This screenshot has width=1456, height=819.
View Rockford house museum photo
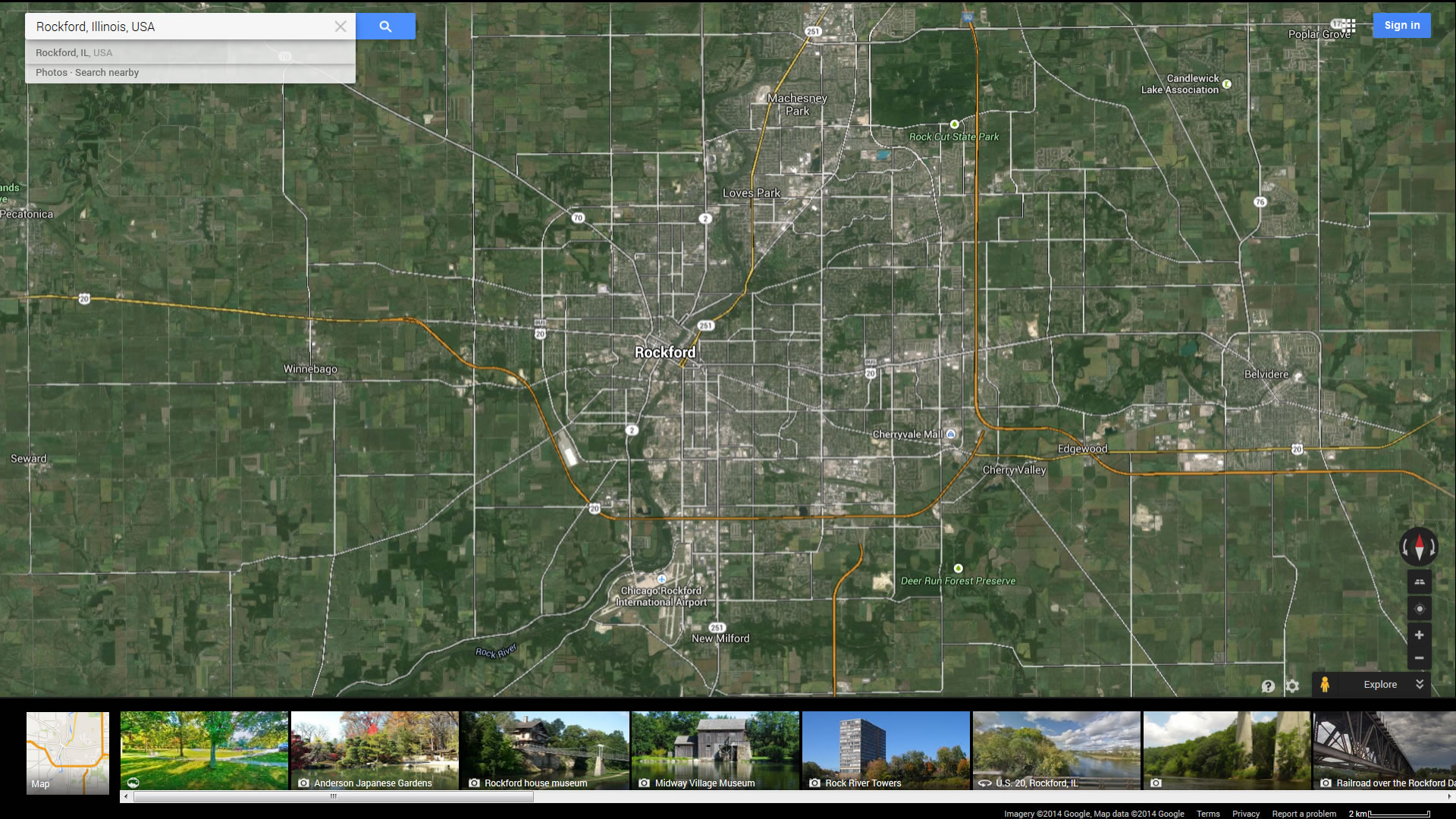(x=545, y=751)
